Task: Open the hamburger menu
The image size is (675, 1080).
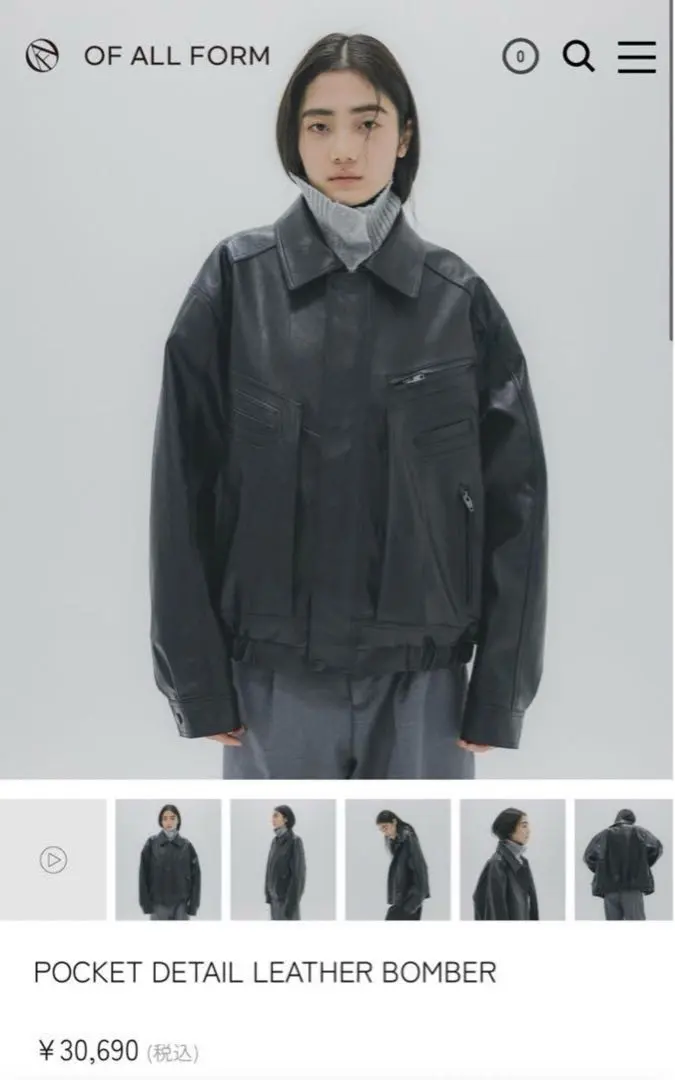Action: pos(636,57)
